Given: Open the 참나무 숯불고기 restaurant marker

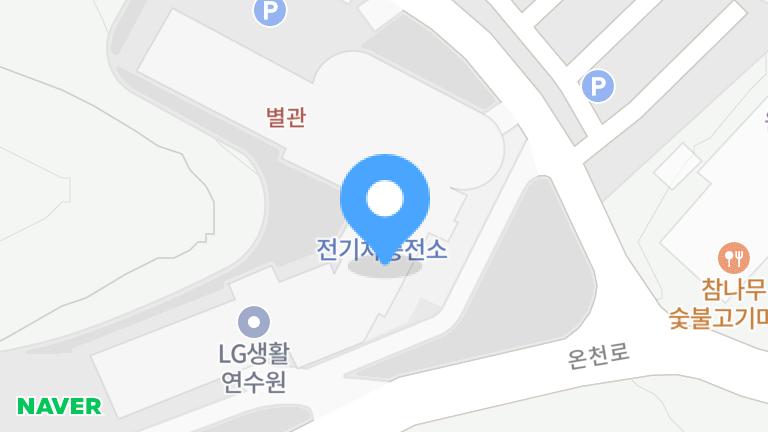Looking at the screenshot, I should [x=734, y=257].
